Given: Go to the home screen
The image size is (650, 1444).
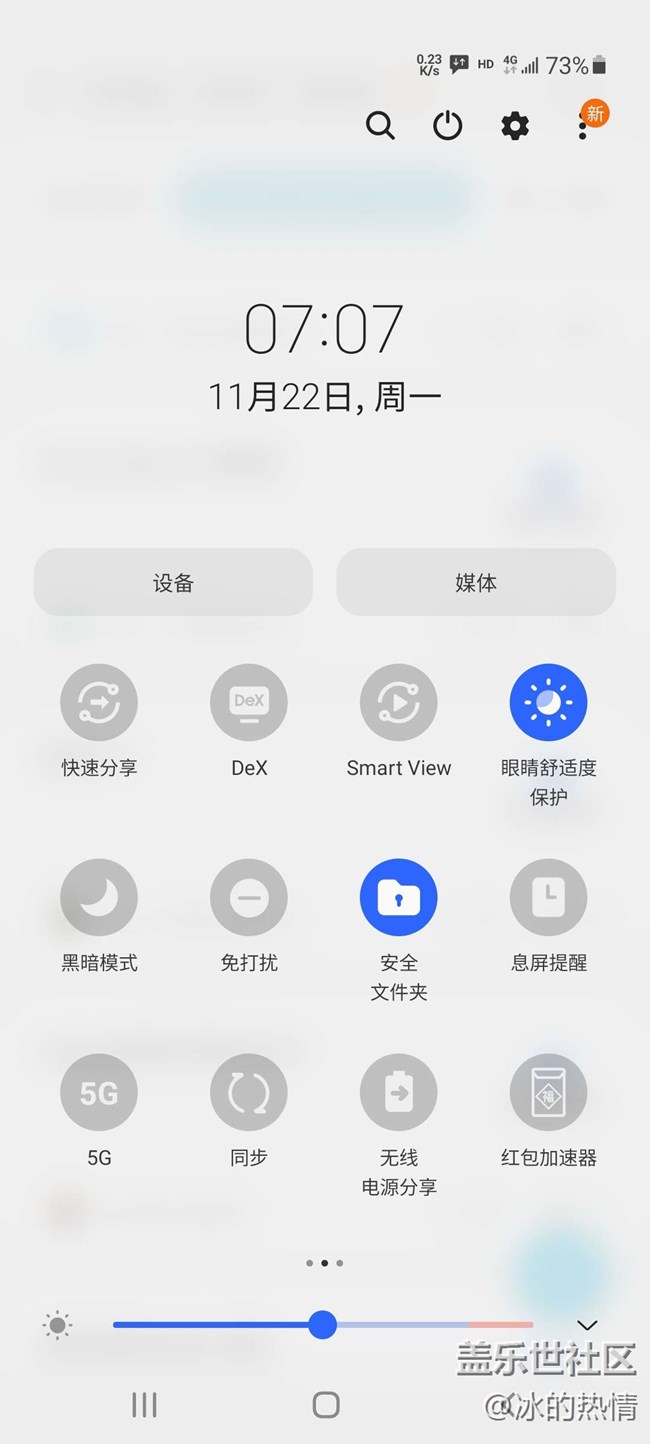Looking at the screenshot, I should (326, 1404).
